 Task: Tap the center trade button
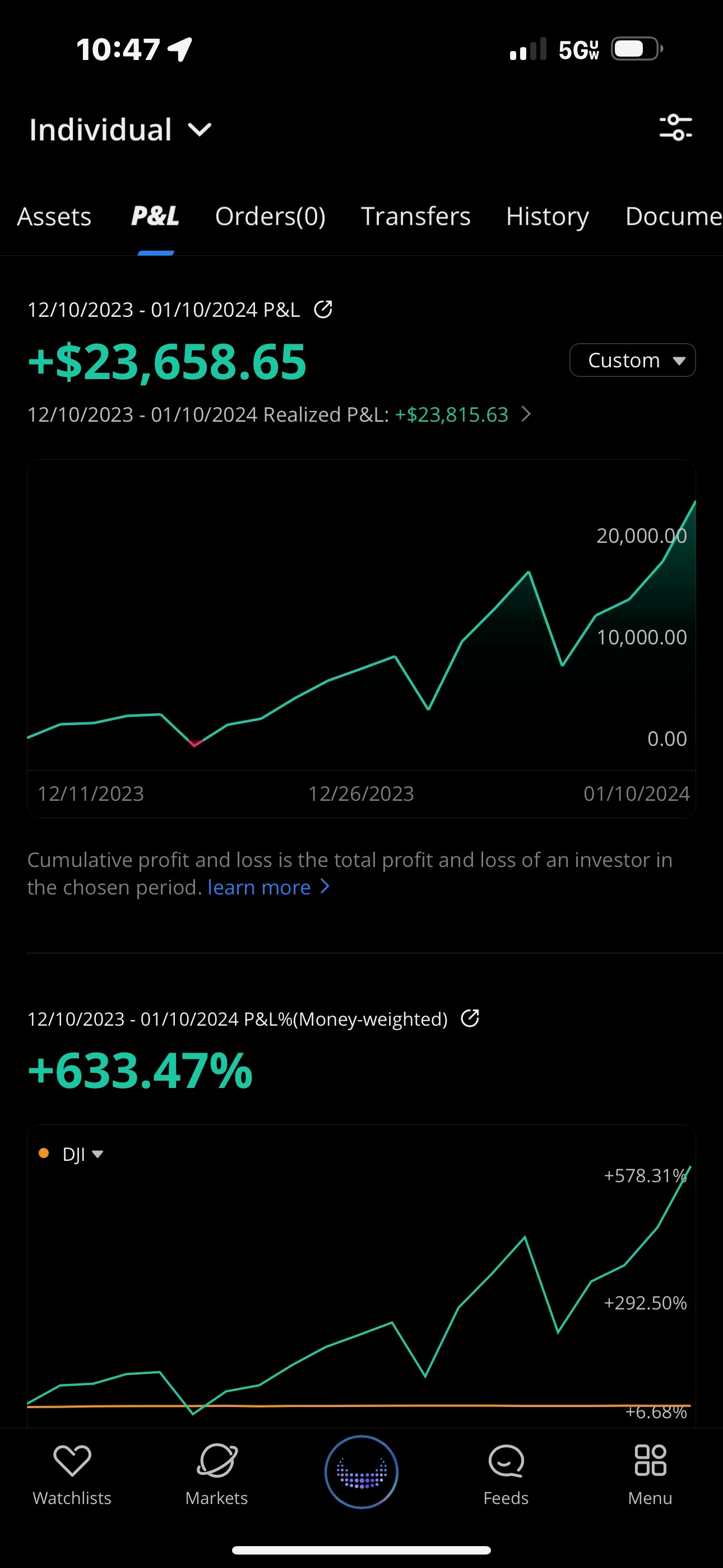click(x=361, y=1472)
